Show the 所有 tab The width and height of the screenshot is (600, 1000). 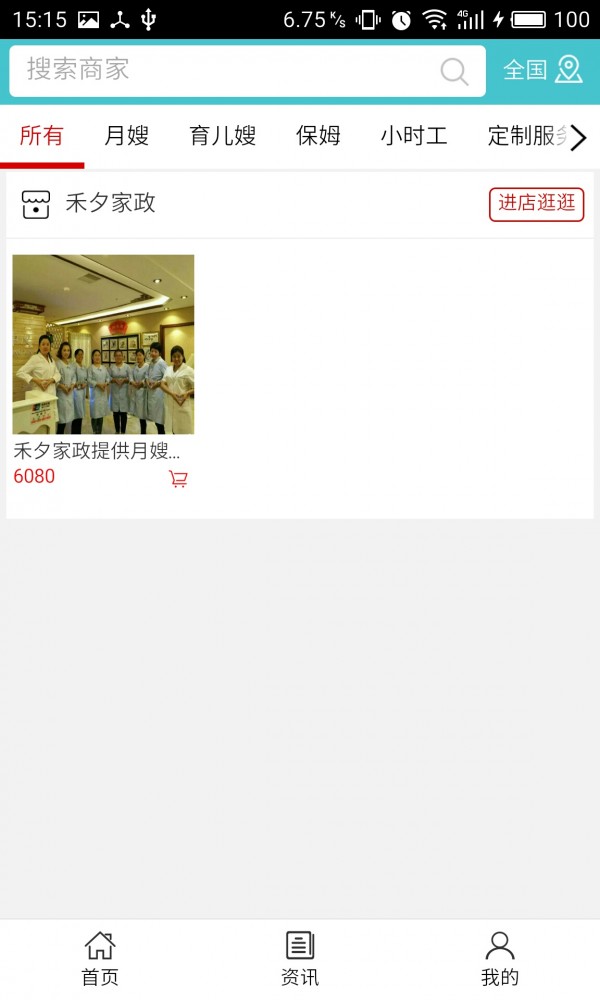(x=42, y=137)
